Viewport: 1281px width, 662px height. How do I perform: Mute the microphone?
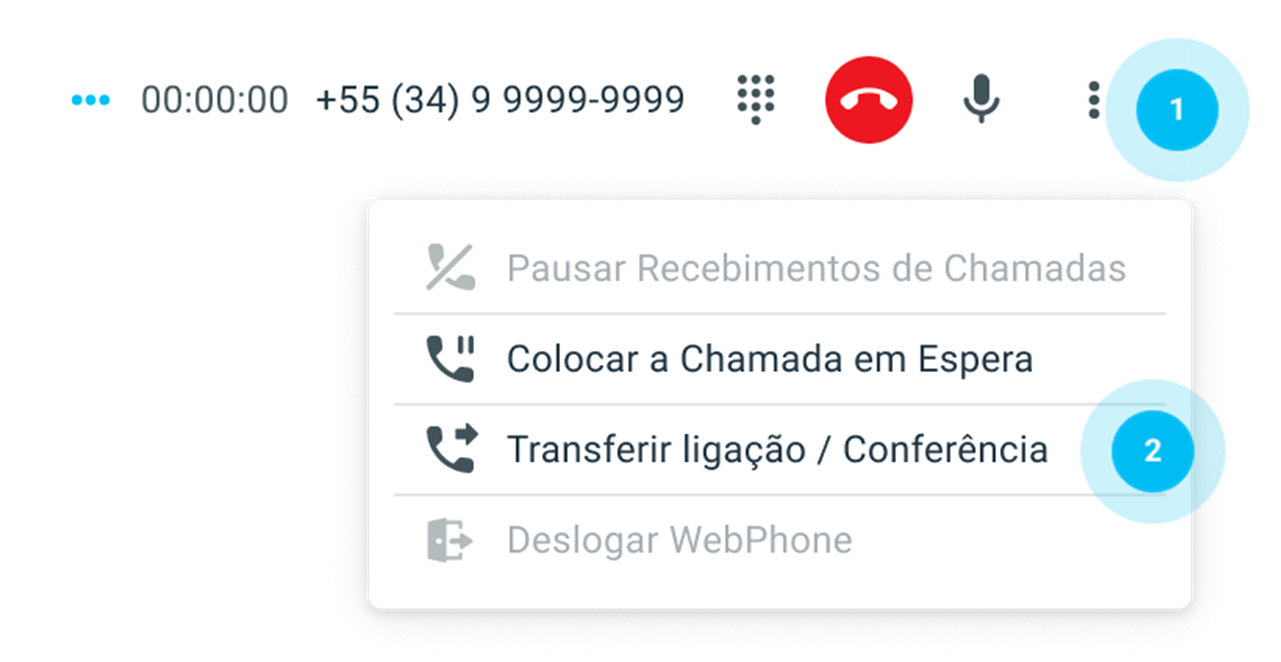981,100
